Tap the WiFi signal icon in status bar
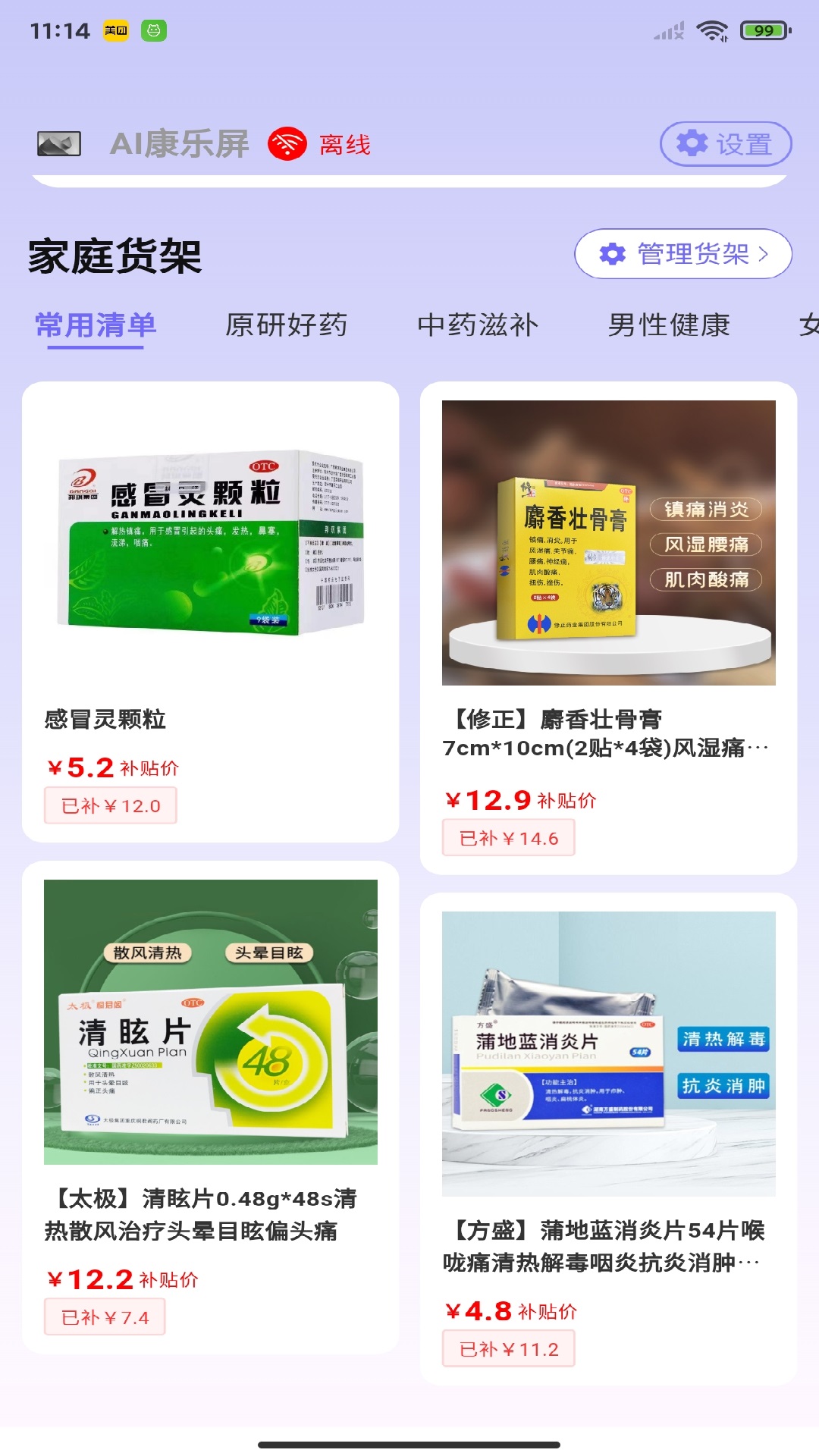Viewport: 819px width, 1456px height. pyautogui.click(x=711, y=30)
